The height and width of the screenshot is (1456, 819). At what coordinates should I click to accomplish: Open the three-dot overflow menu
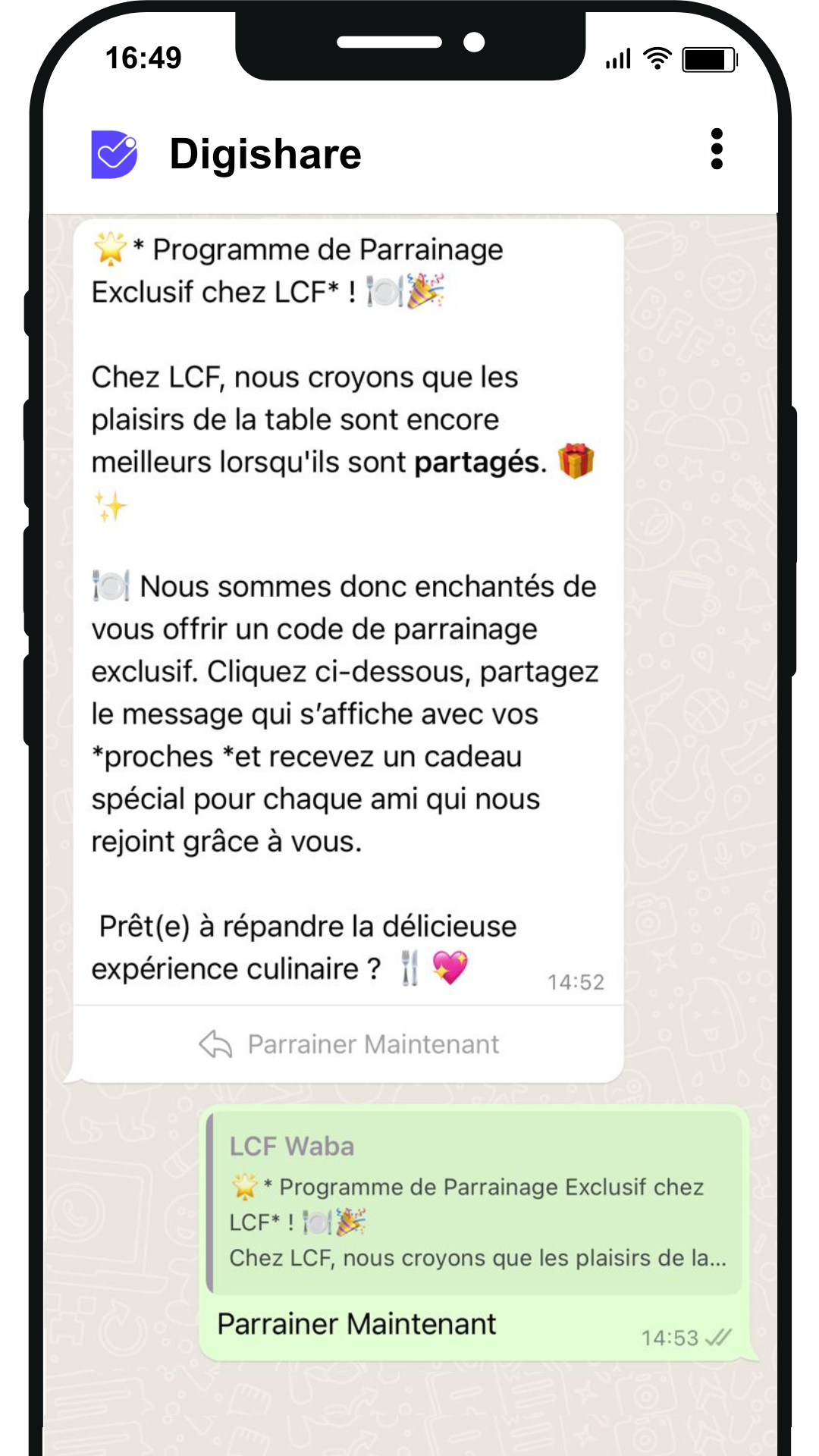[717, 149]
